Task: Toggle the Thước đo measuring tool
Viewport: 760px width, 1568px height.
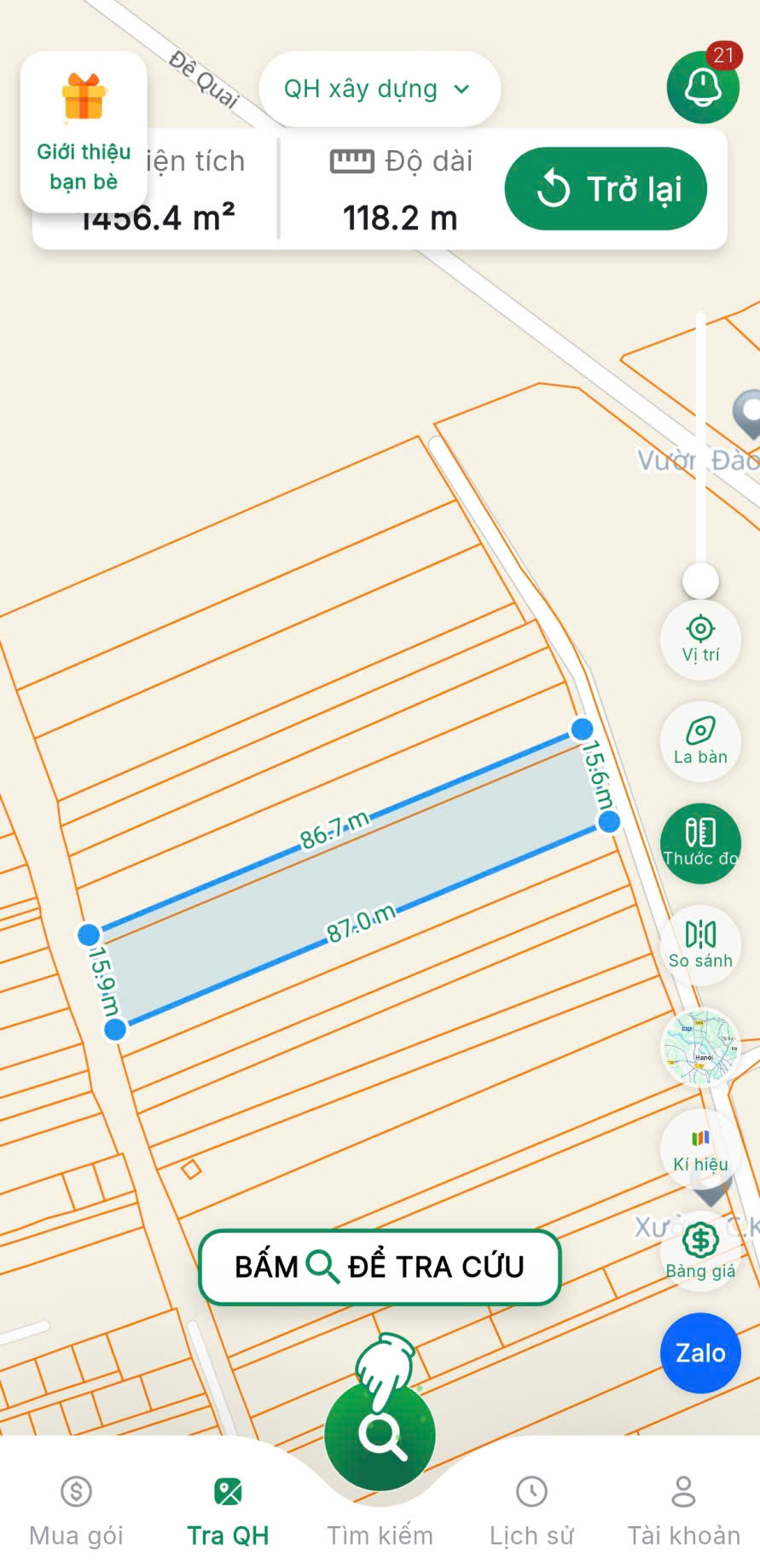Action: tap(700, 842)
